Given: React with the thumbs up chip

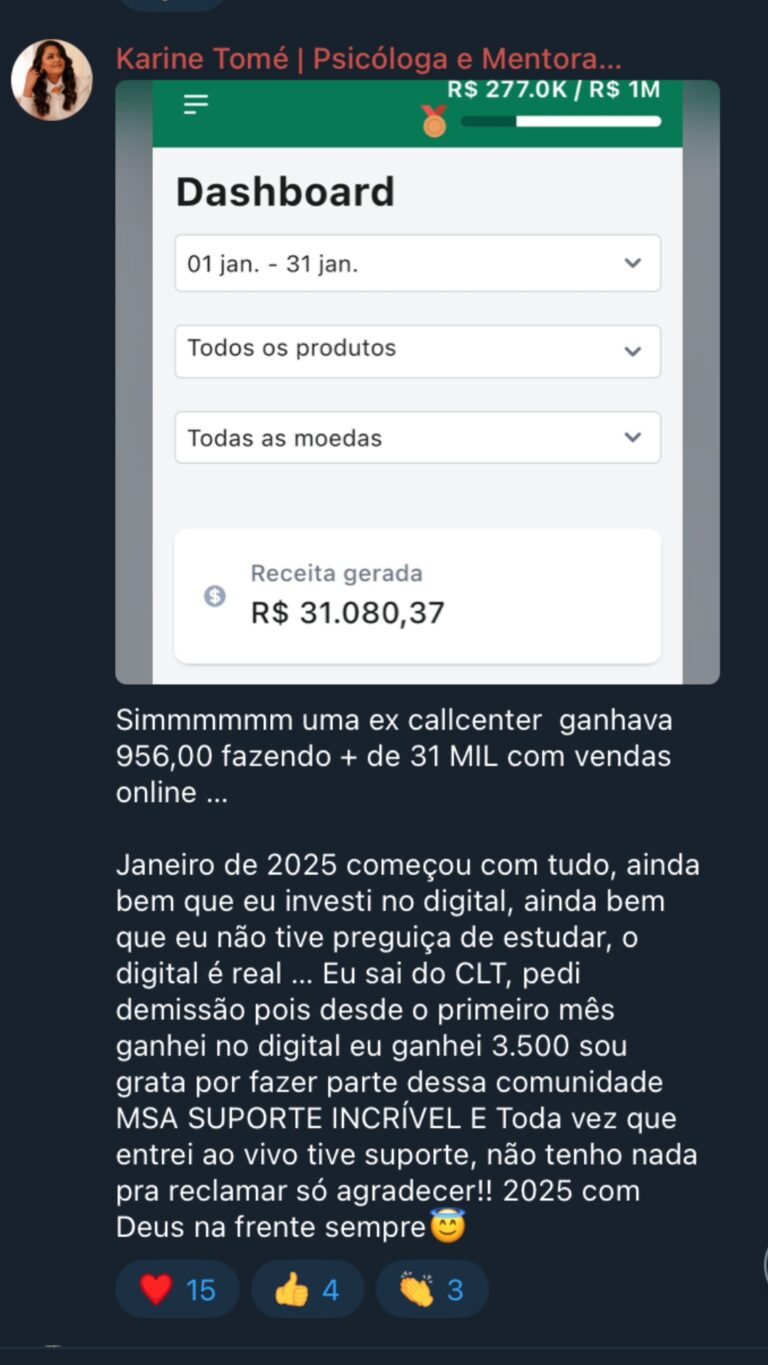Looking at the screenshot, I should tap(307, 1289).
